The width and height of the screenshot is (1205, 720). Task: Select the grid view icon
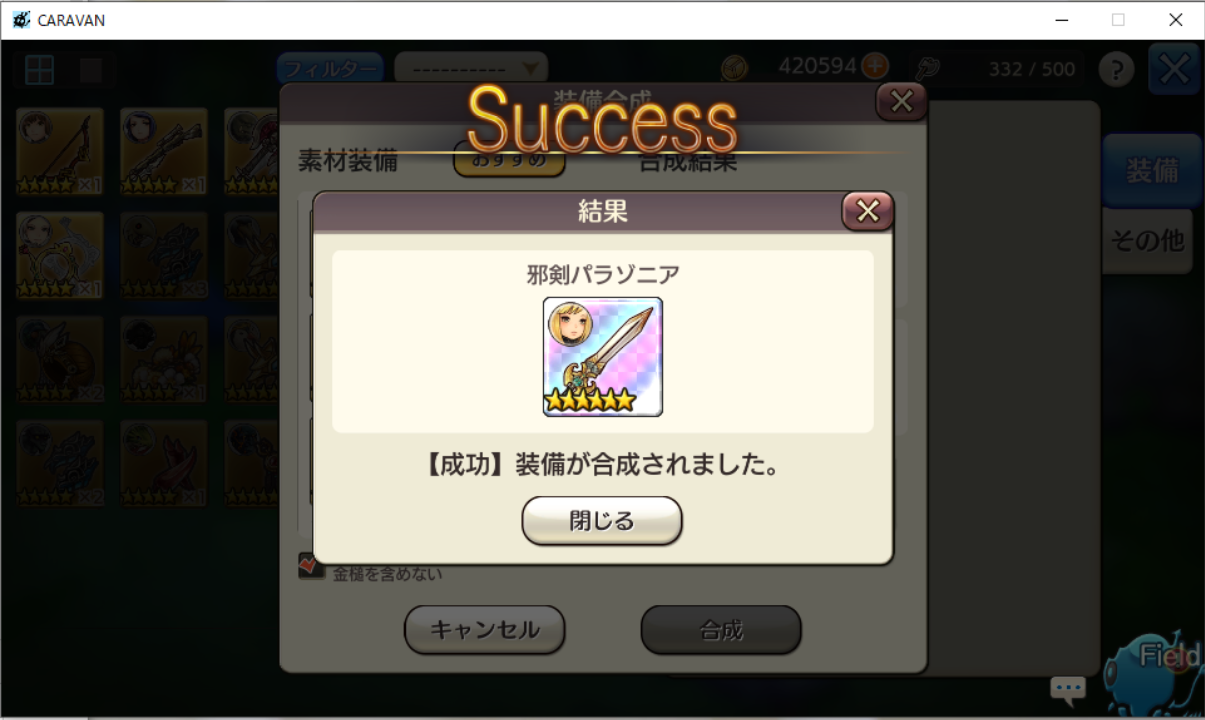(x=39, y=70)
